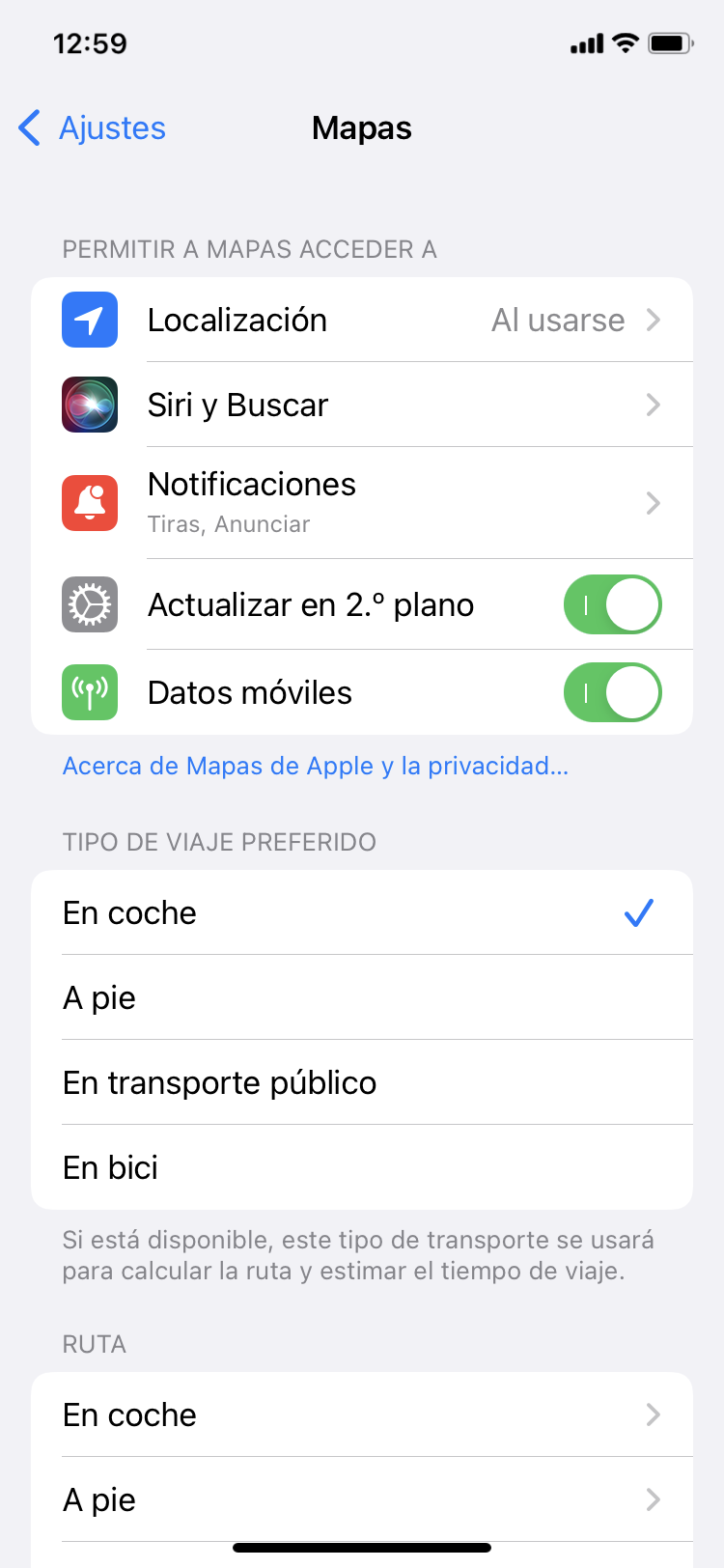The image size is (724, 1568).
Task: Choose En bici as preferred travel type
Action: (x=362, y=1167)
